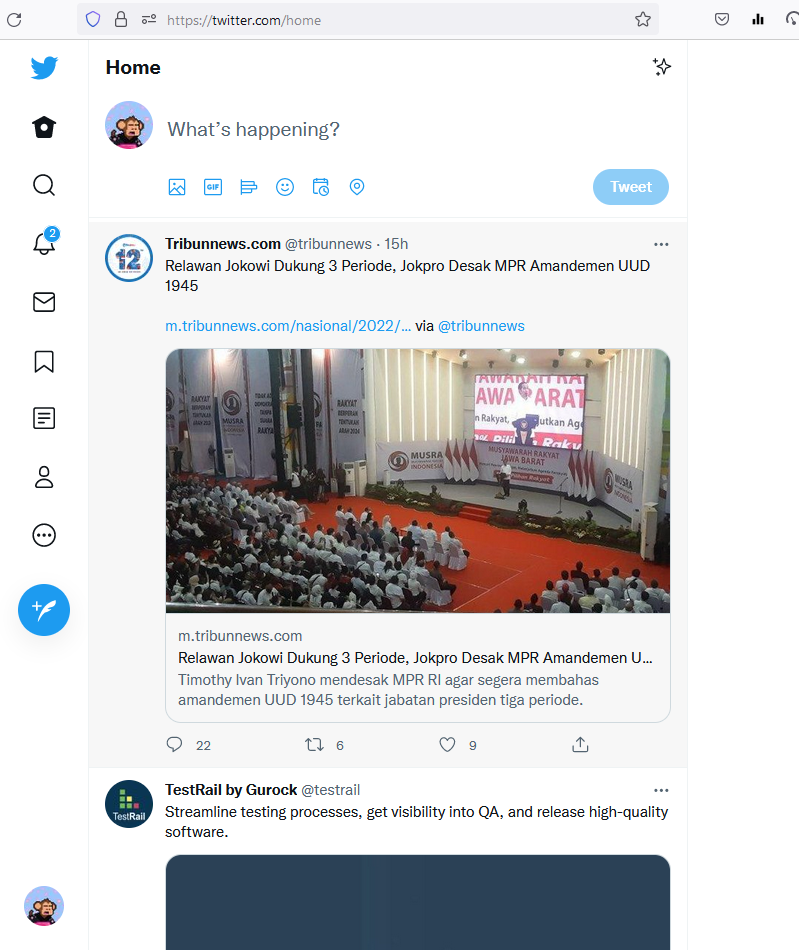Image resolution: width=799 pixels, height=950 pixels.
Task: Click the Twitter bird logo
Action: [x=44, y=68]
